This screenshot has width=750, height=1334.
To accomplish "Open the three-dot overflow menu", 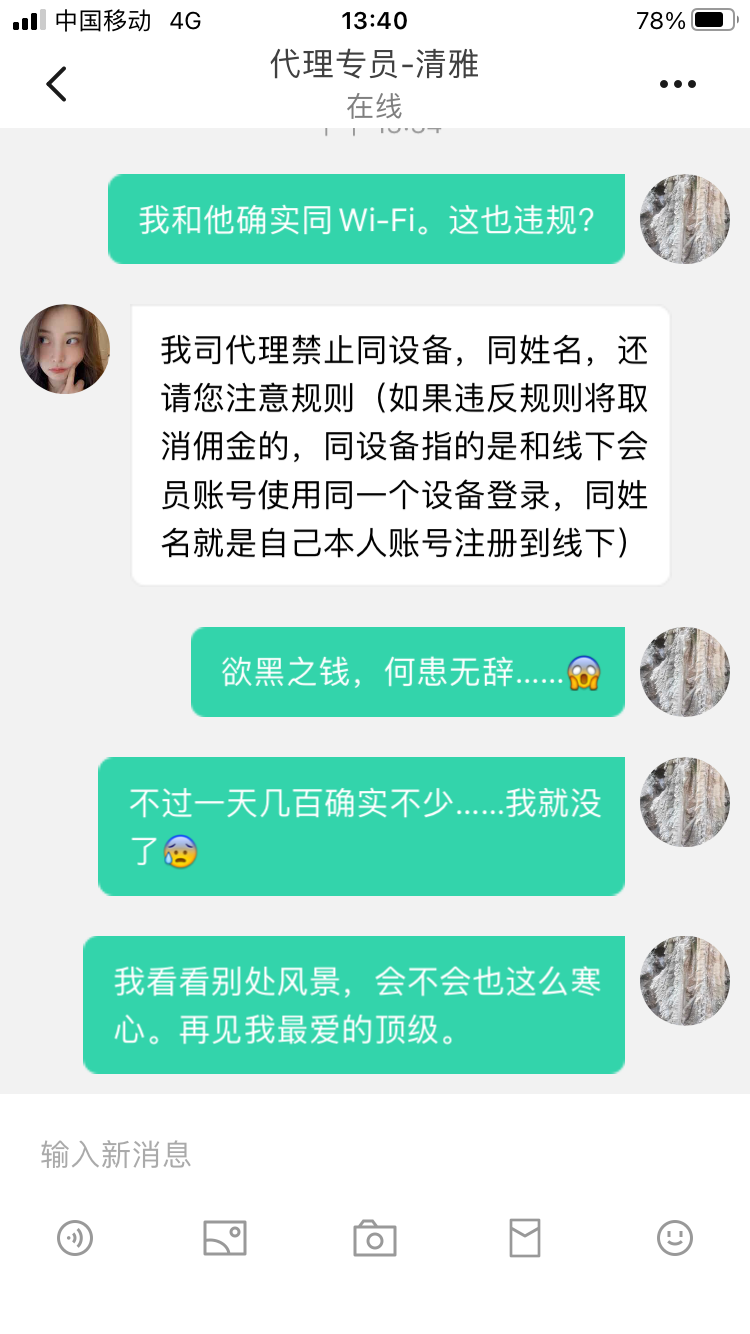I will tap(677, 84).
